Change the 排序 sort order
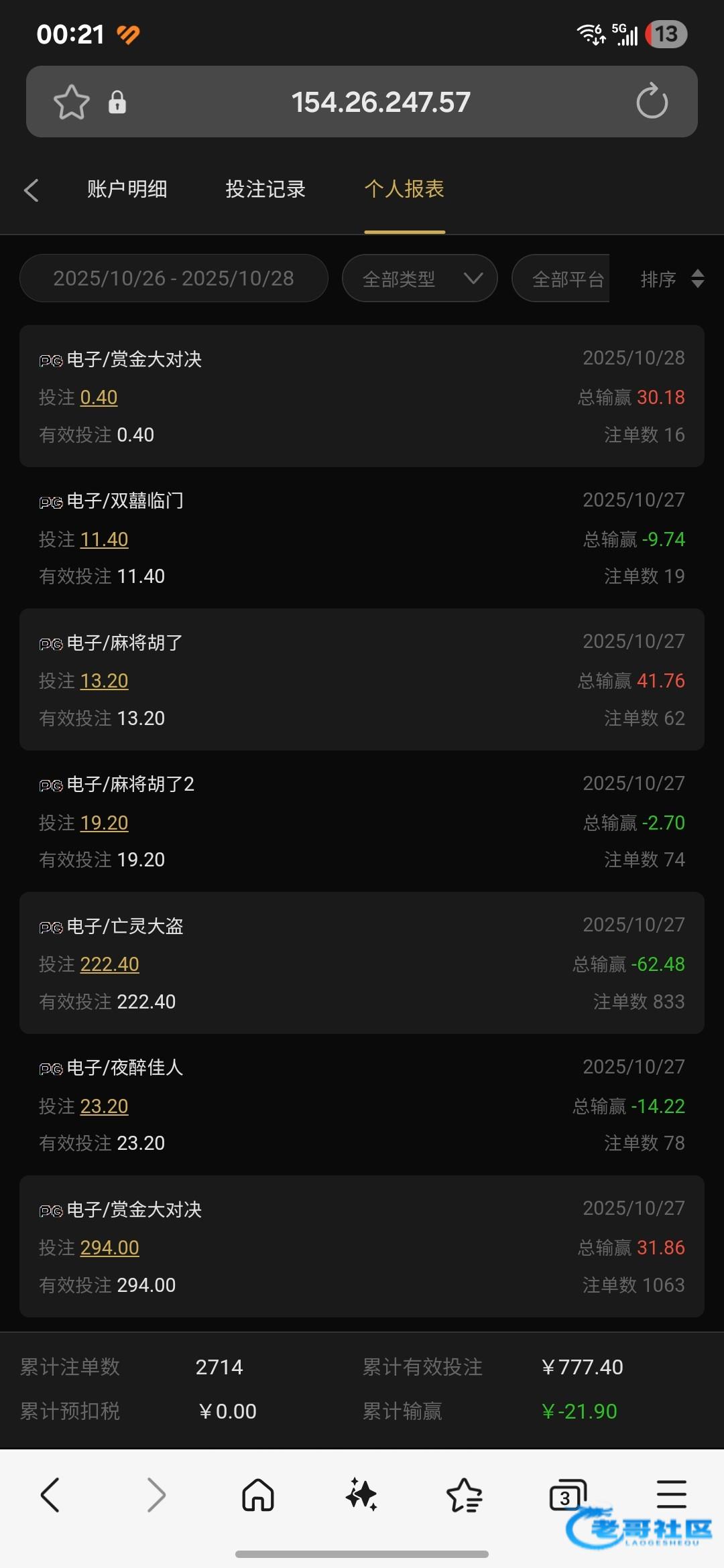This screenshot has height=1568, width=724. [672, 279]
